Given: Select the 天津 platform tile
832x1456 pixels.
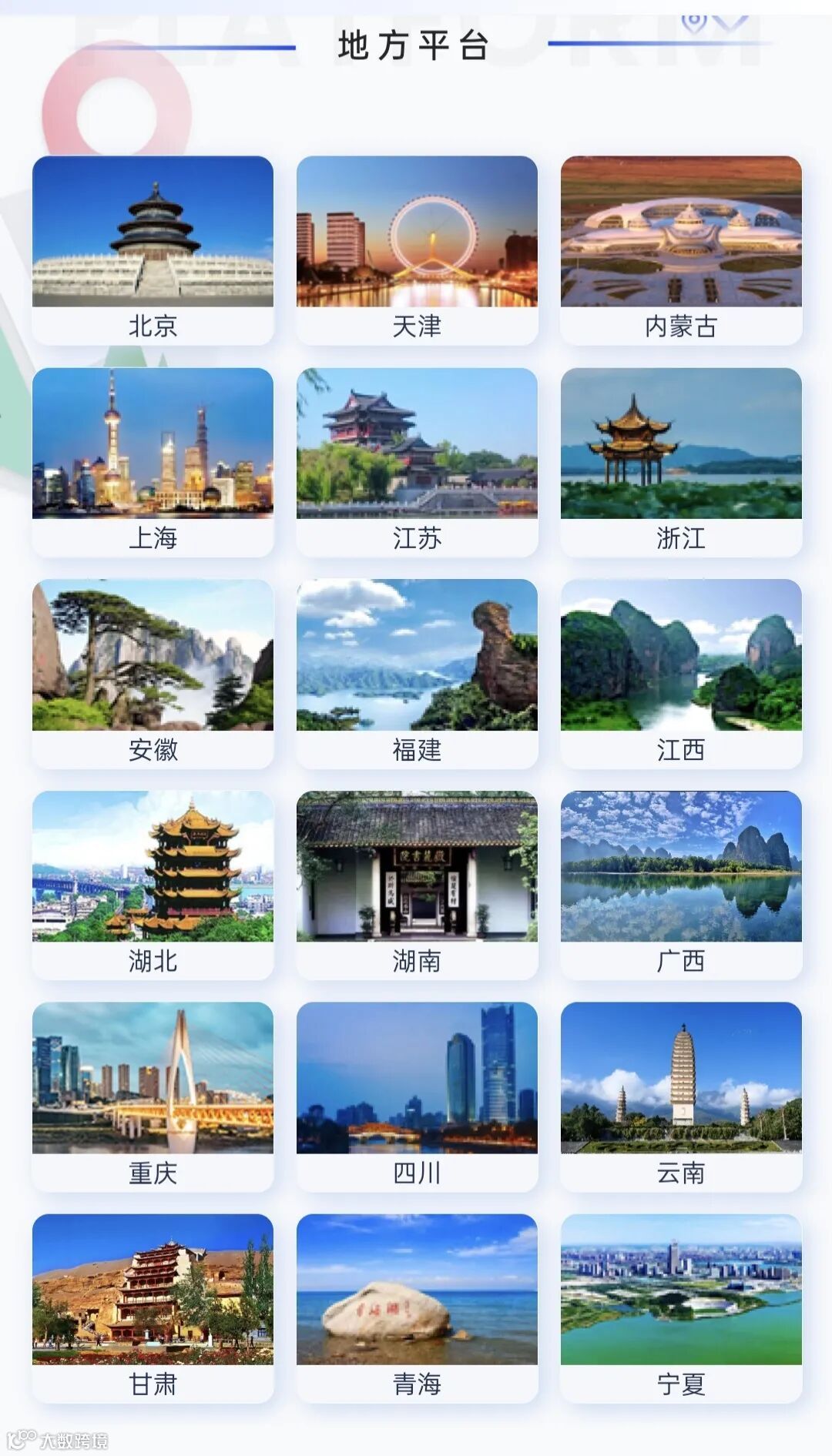Looking at the screenshot, I should pyautogui.click(x=417, y=250).
